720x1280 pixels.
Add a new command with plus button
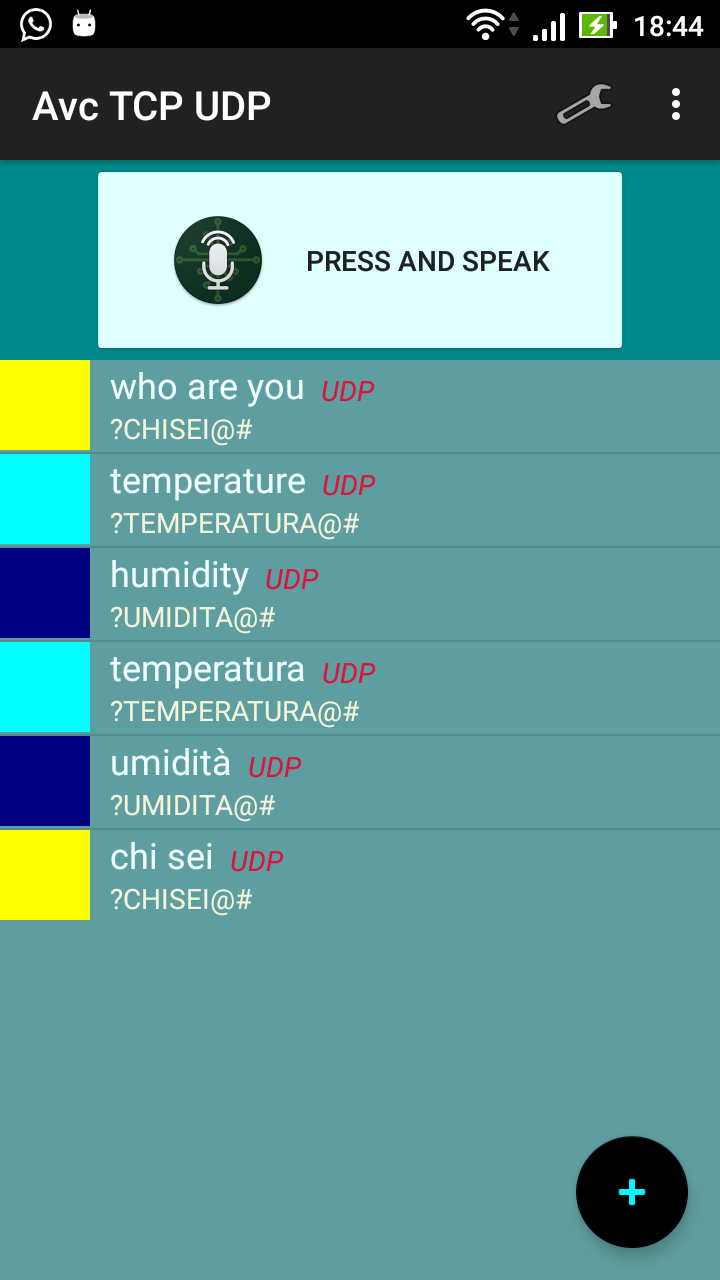click(632, 1192)
